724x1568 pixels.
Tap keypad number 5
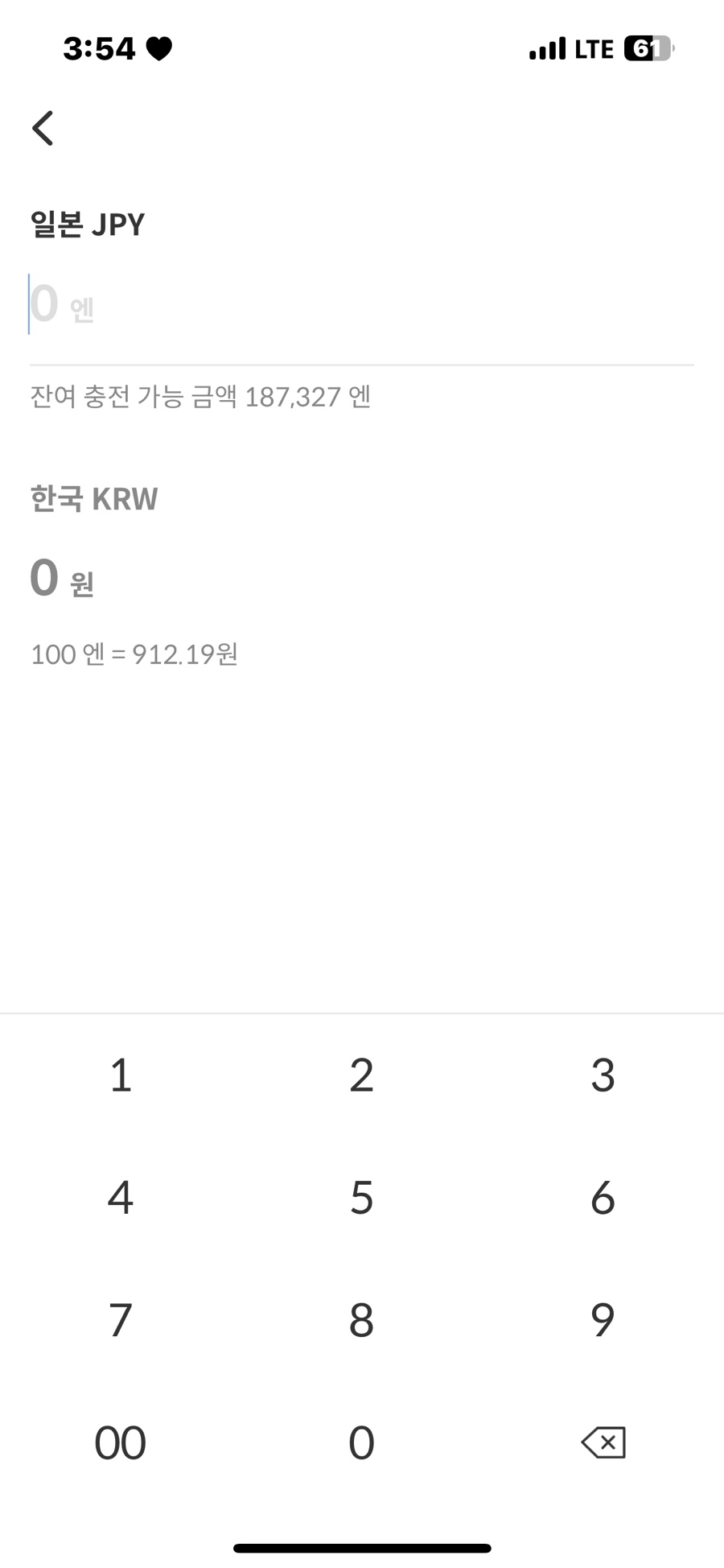pos(361,1198)
